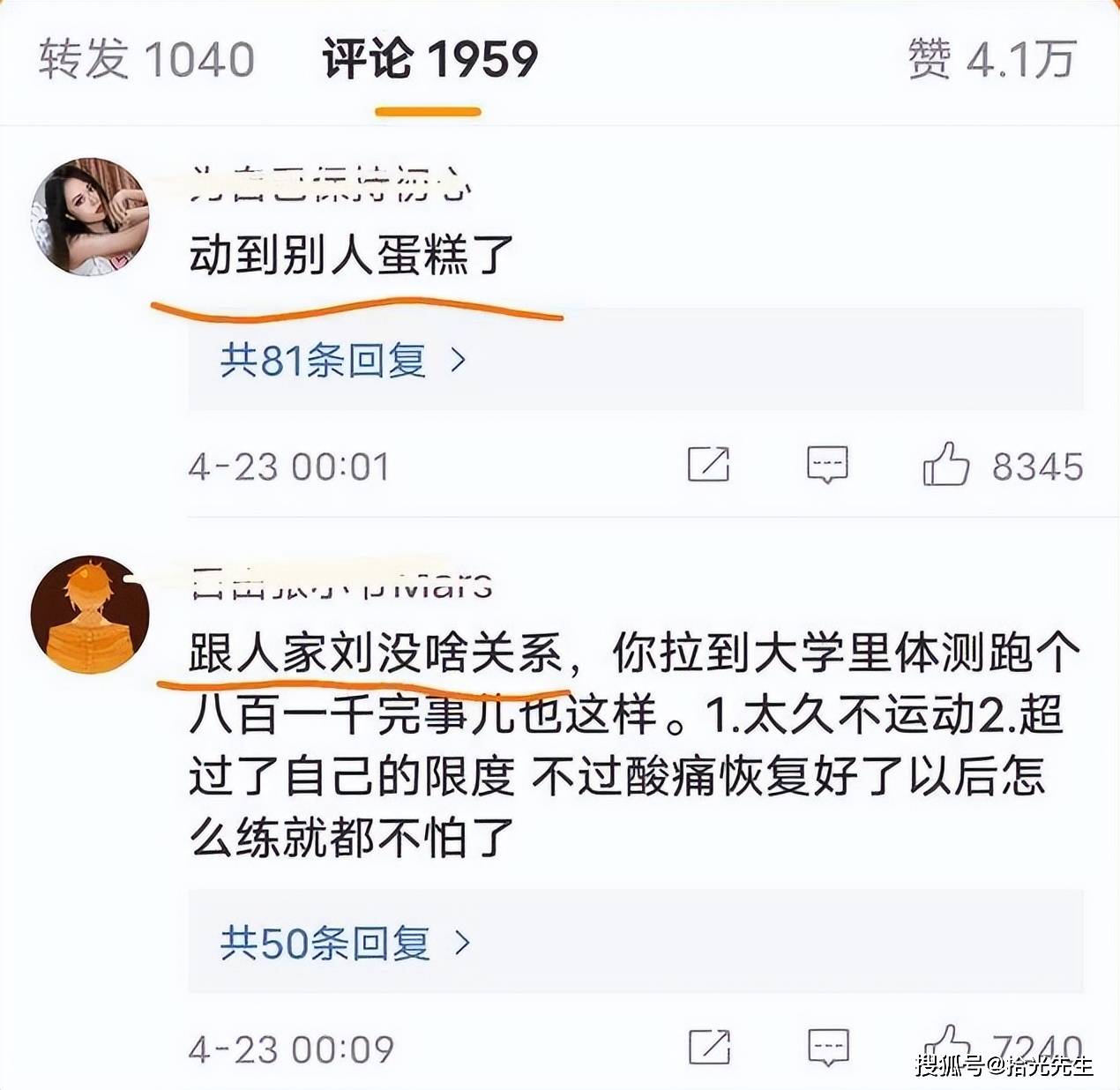The image size is (1120, 1090).
Task: Open avatar of the 动到别人蛋糕了 commenter
Action: point(90,217)
